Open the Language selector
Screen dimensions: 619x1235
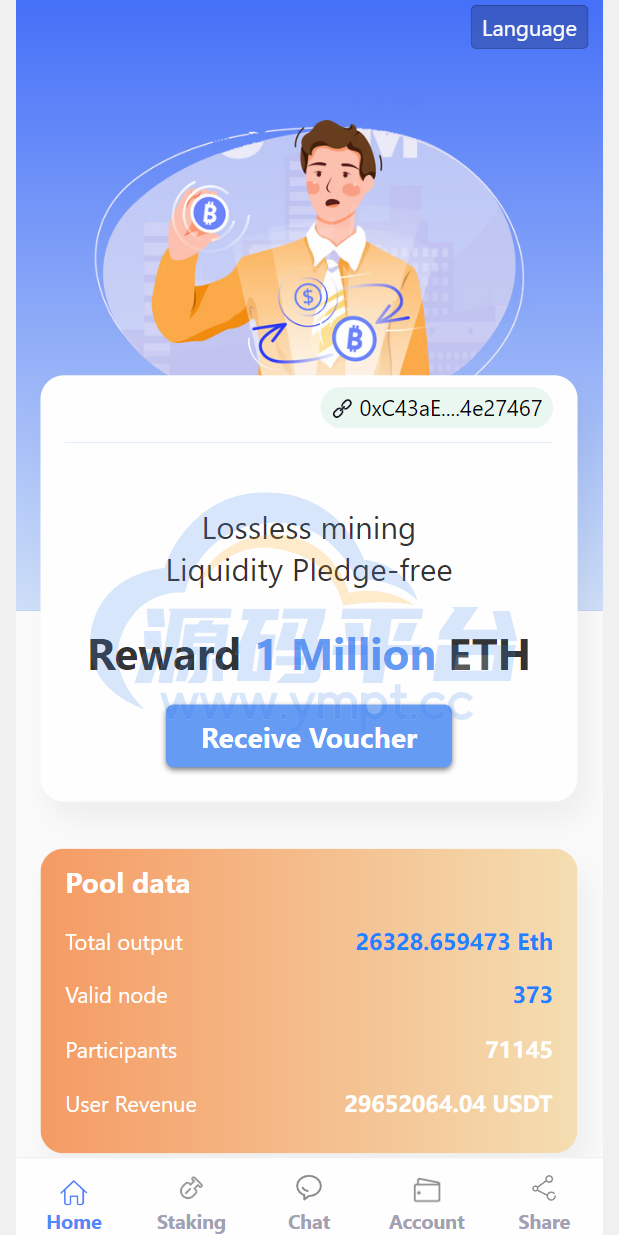click(x=529, y=28)
